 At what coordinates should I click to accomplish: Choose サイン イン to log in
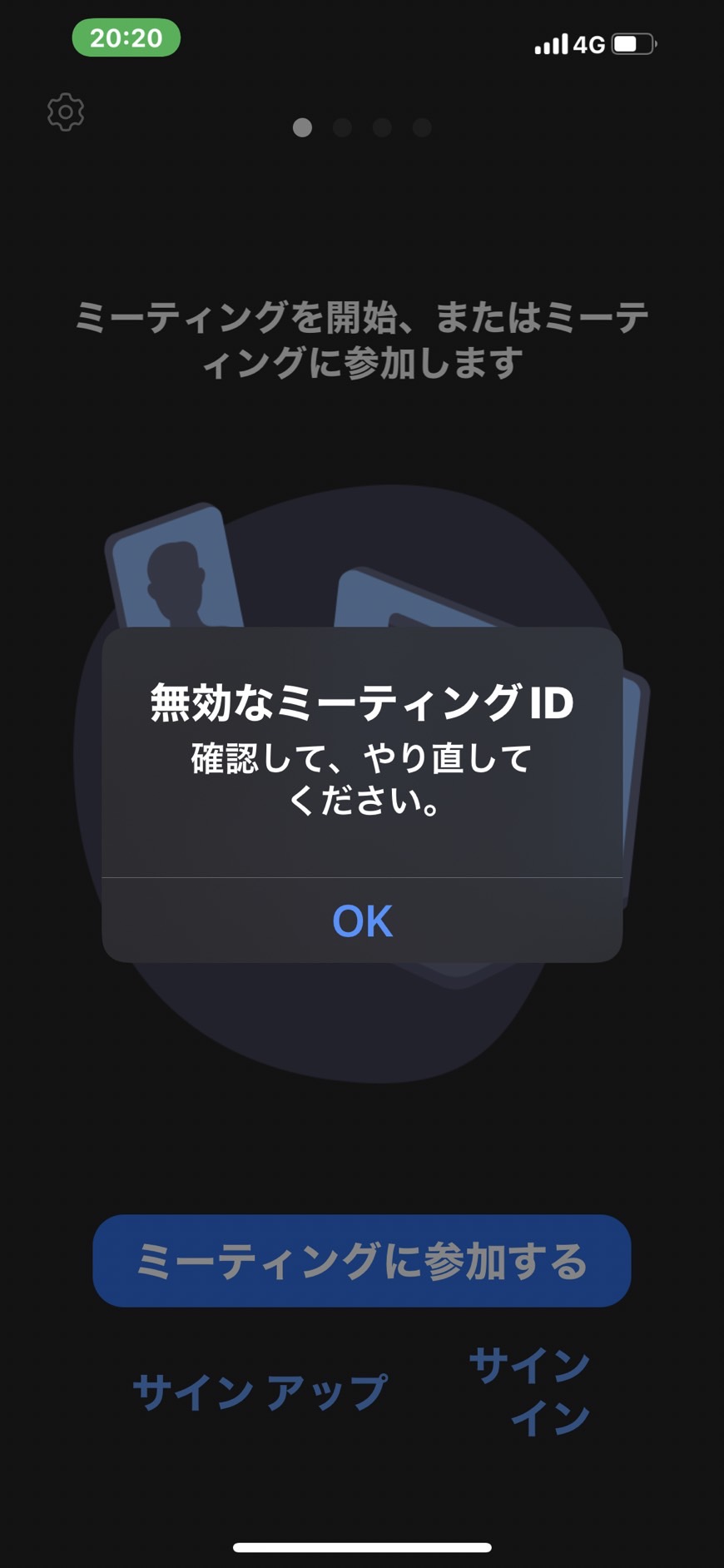530,1391
